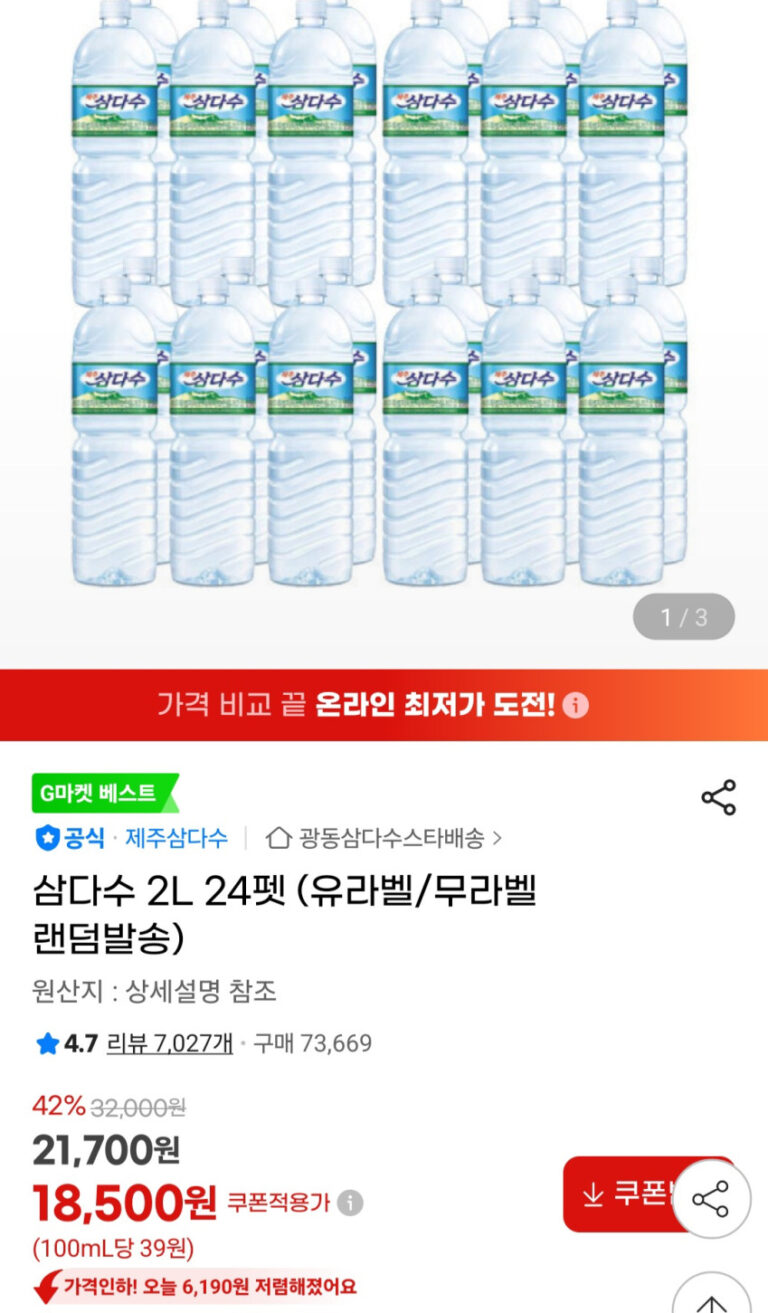Tap the share icon beside the G마켓 베스트 badge
768x1313 pixels.
[x=718, y=797]
